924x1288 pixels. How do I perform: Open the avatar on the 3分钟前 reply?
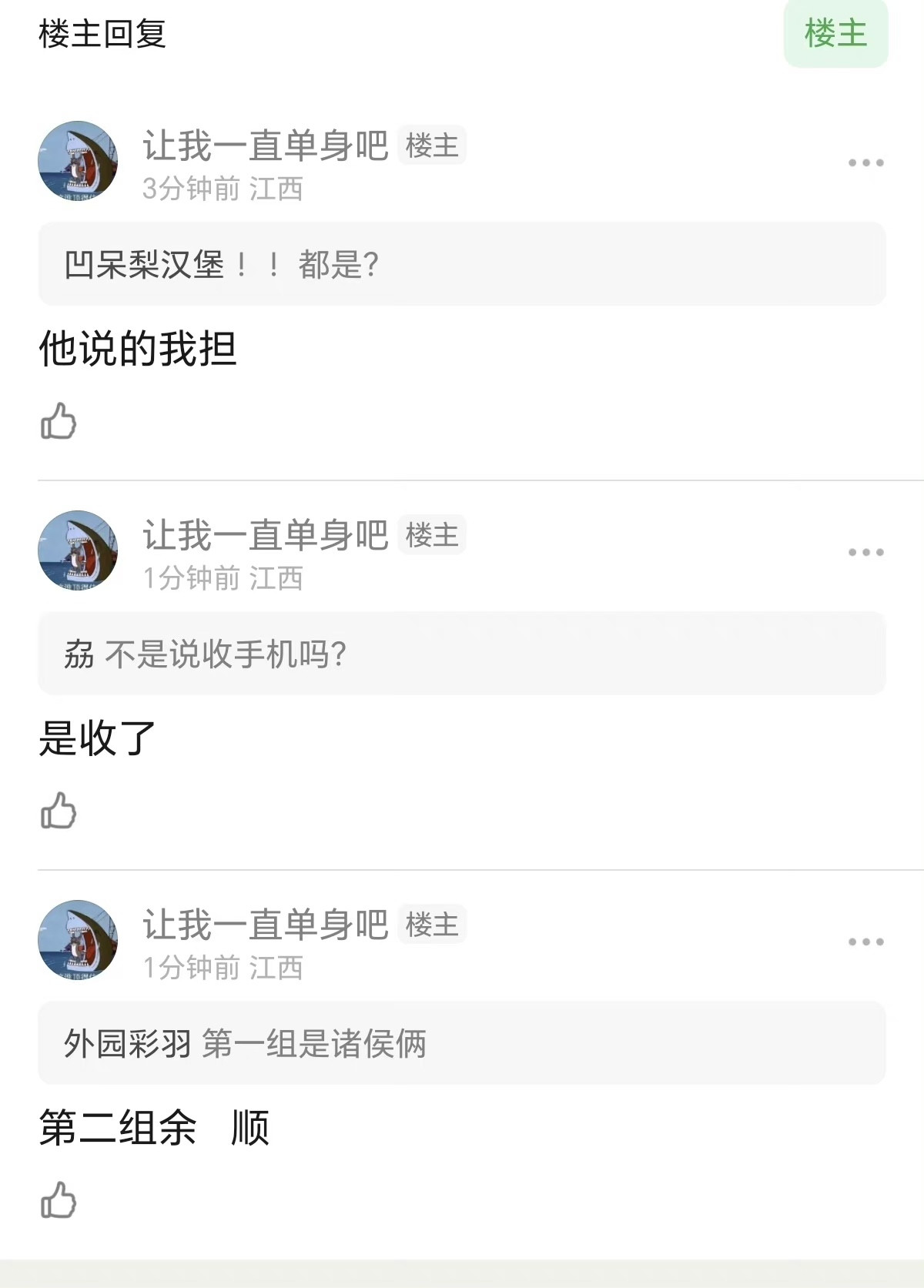coord(78,161)
